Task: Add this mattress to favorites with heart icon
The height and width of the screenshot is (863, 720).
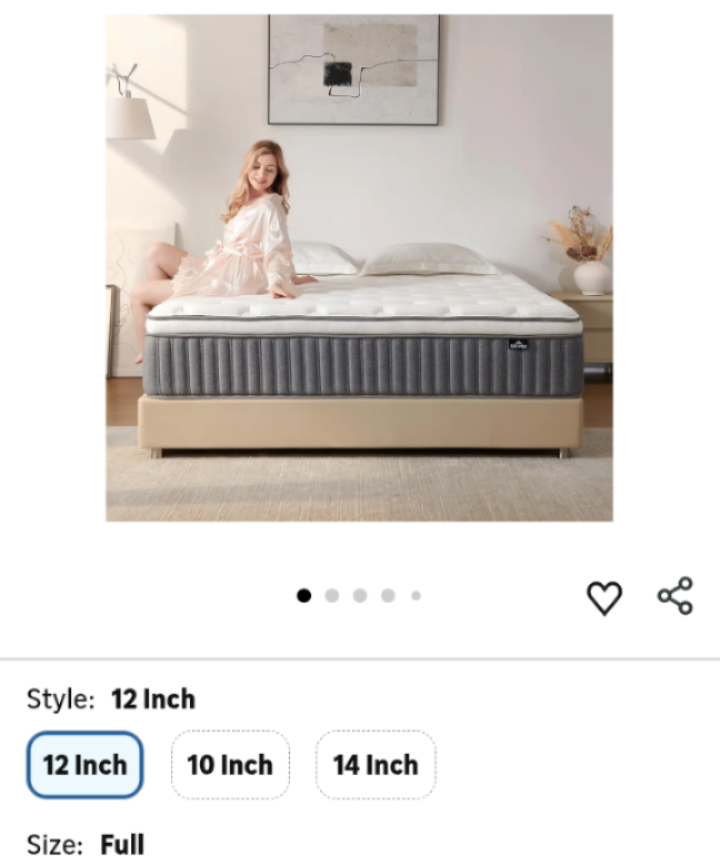Action: pyautogui.click(x=604, y=597)
